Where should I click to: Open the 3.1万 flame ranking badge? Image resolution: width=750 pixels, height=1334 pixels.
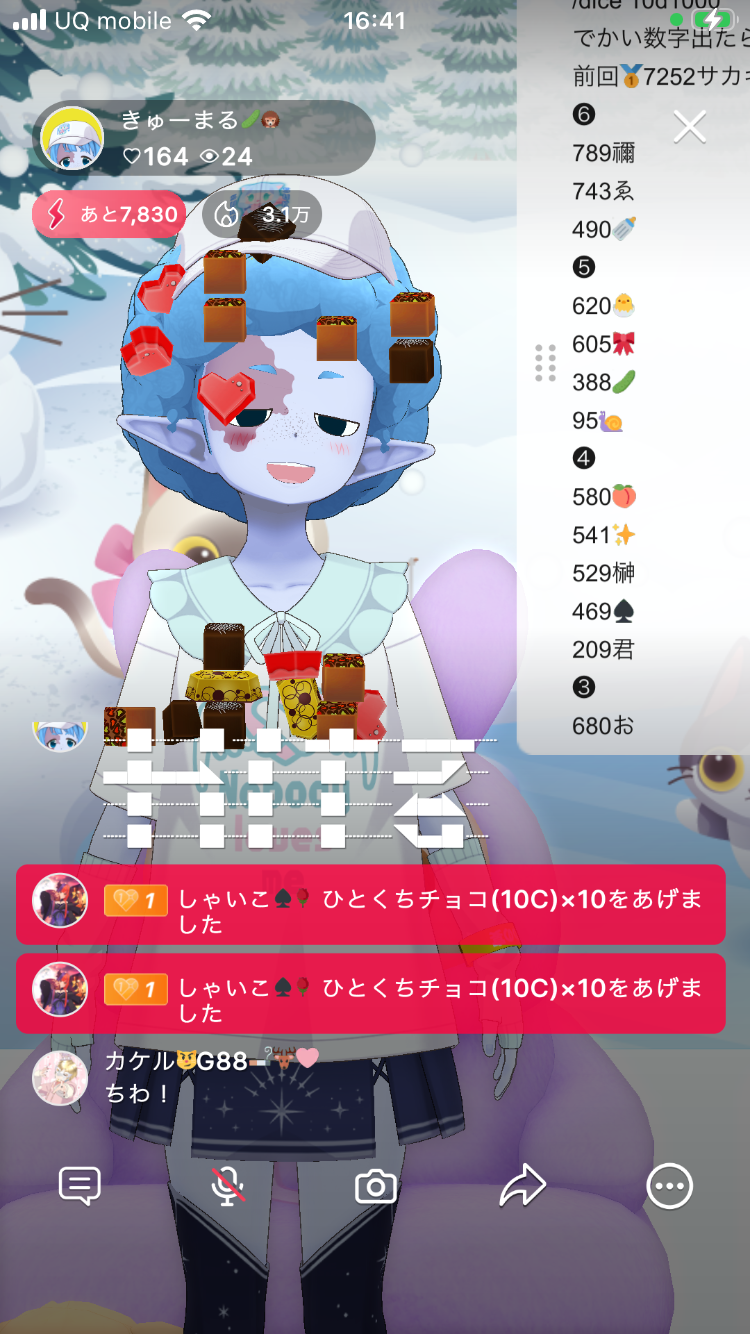pyautogui.click(x=262, y=214)
